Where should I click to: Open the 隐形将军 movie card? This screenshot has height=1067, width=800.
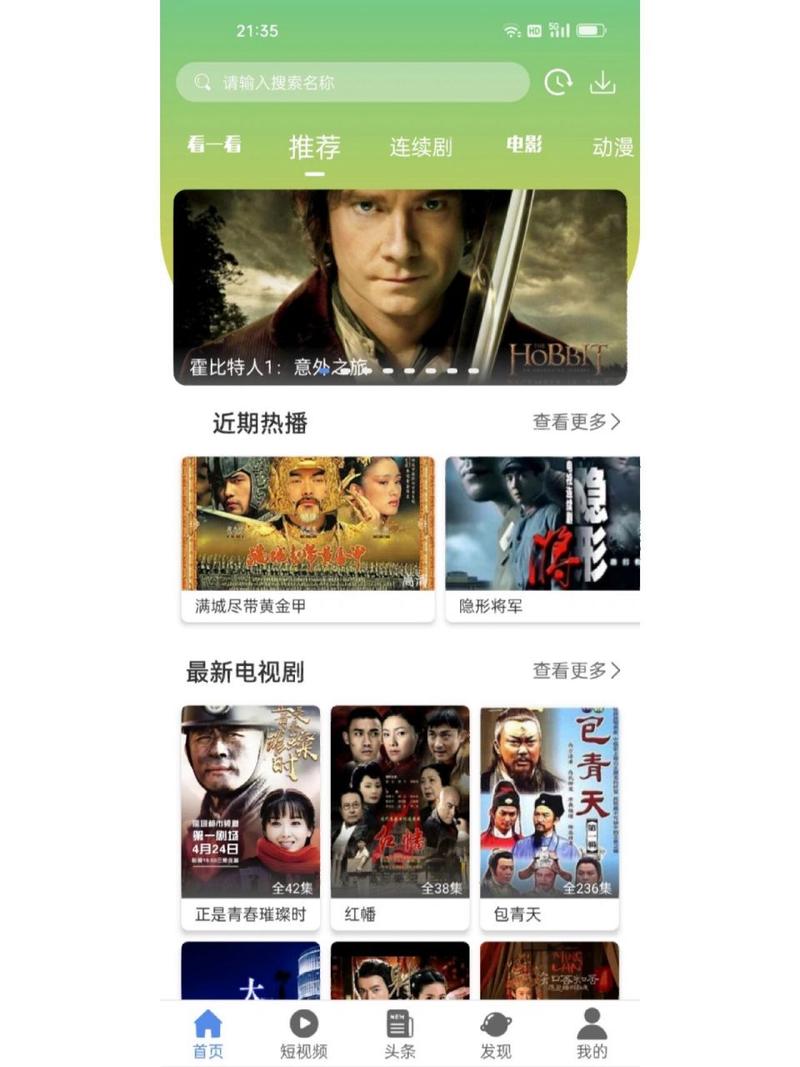pyautogui.click(x=543, y=538)
